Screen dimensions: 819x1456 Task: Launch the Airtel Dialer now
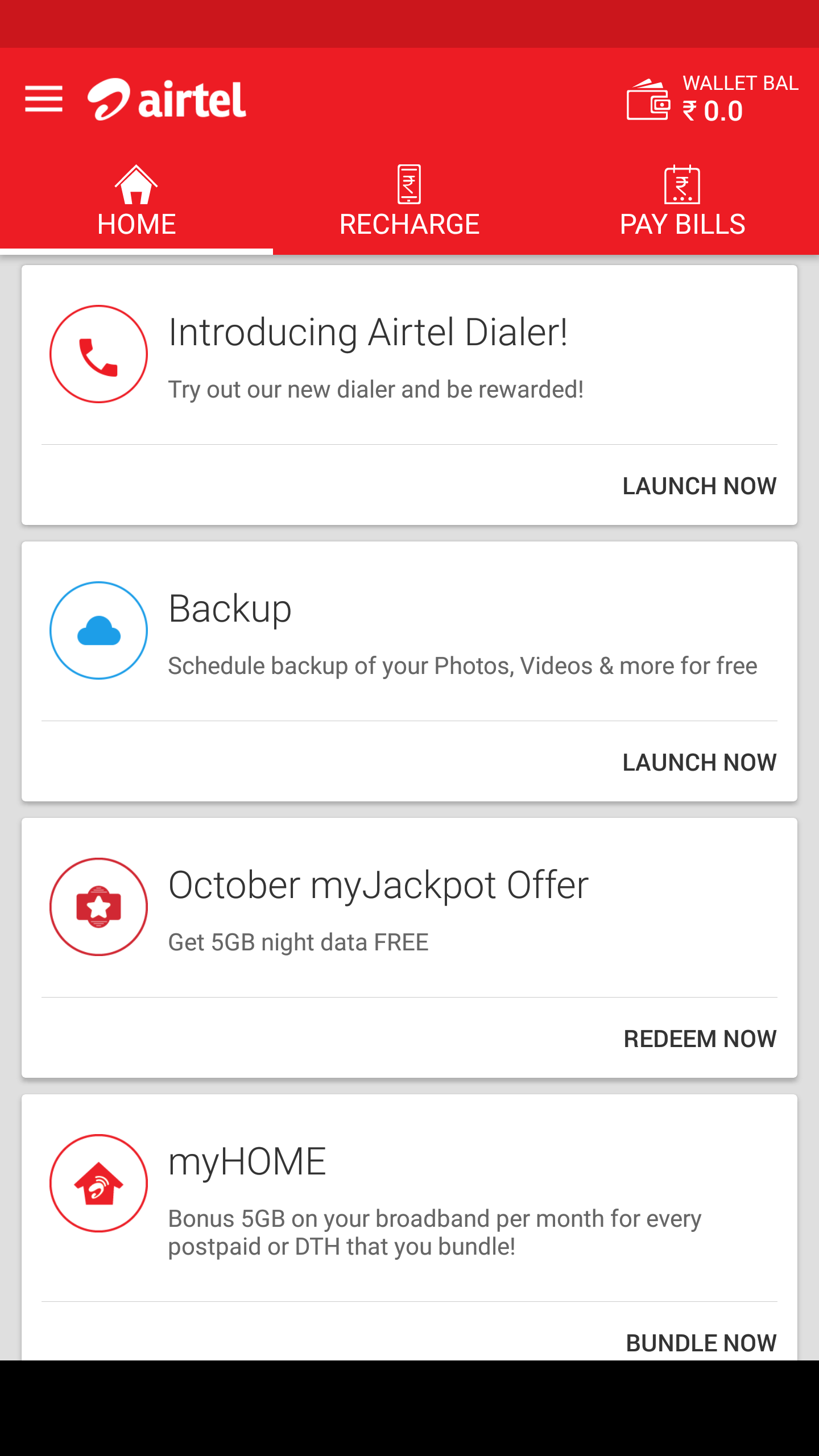pos(699,486)
